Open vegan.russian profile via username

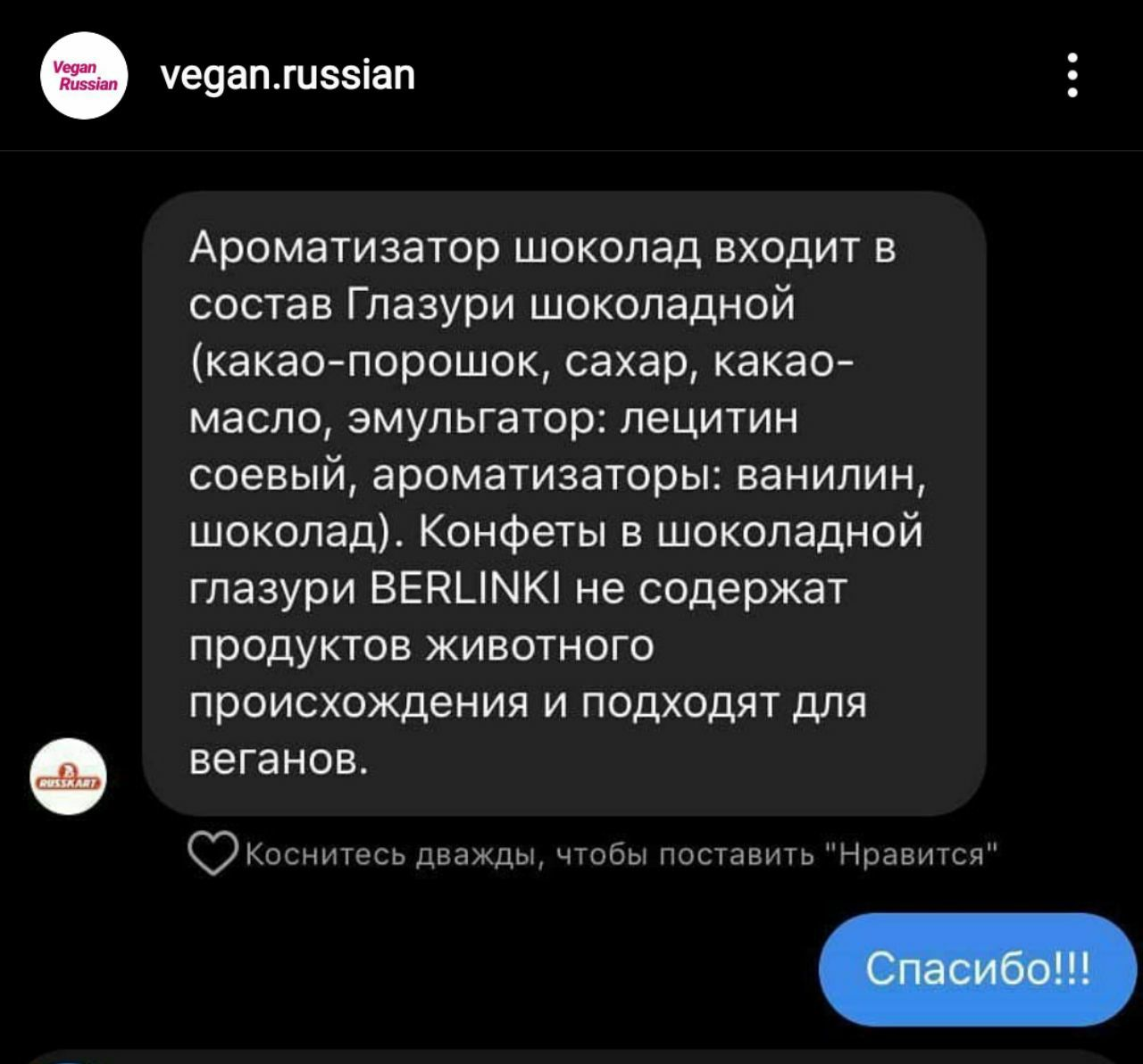(x=287, y=75)
